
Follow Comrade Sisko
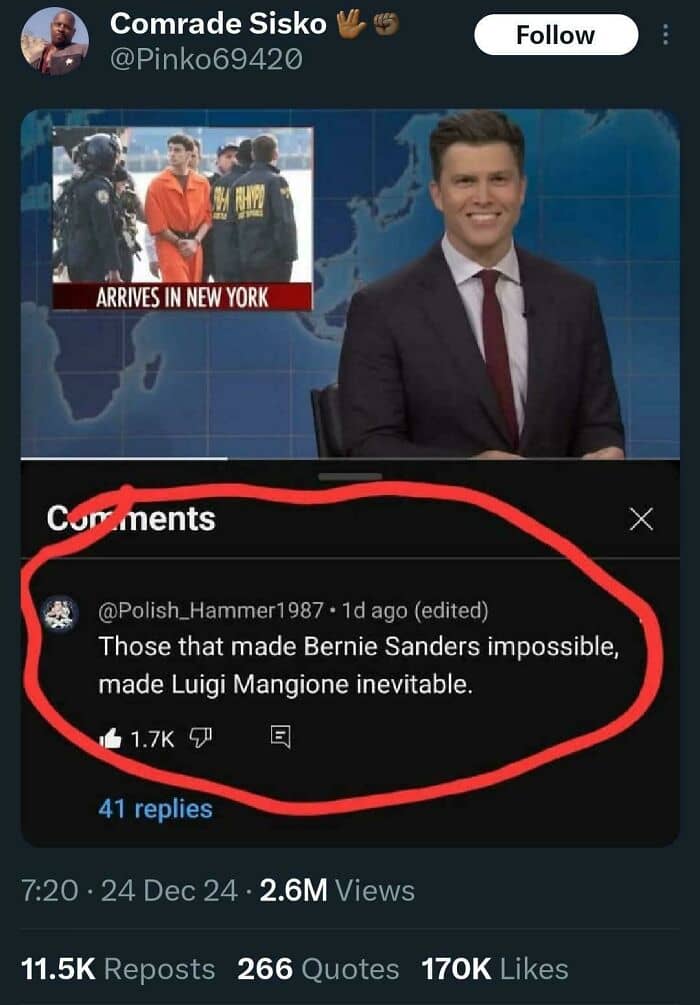pos(556,35)
